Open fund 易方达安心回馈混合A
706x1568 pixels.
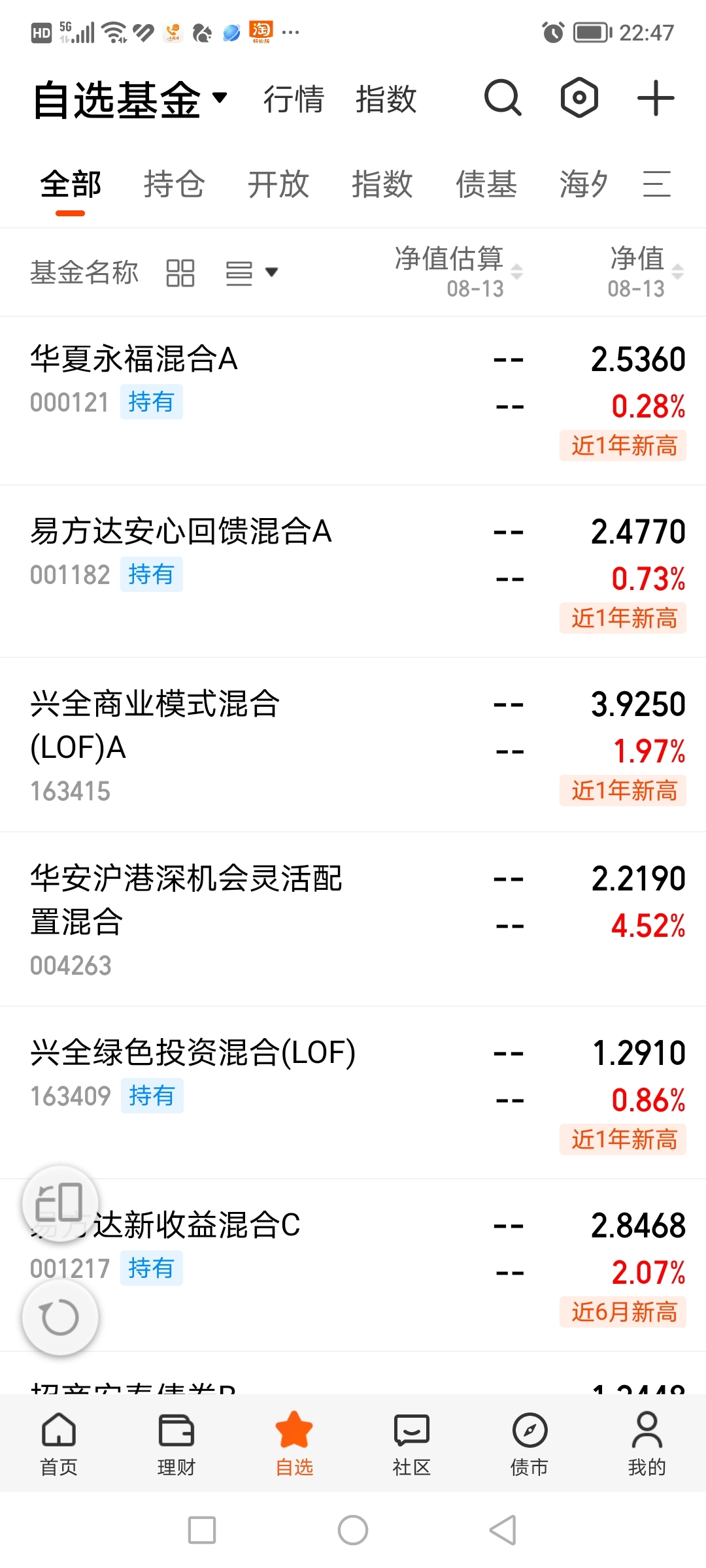pyautogui.click(x=353, y=572)
